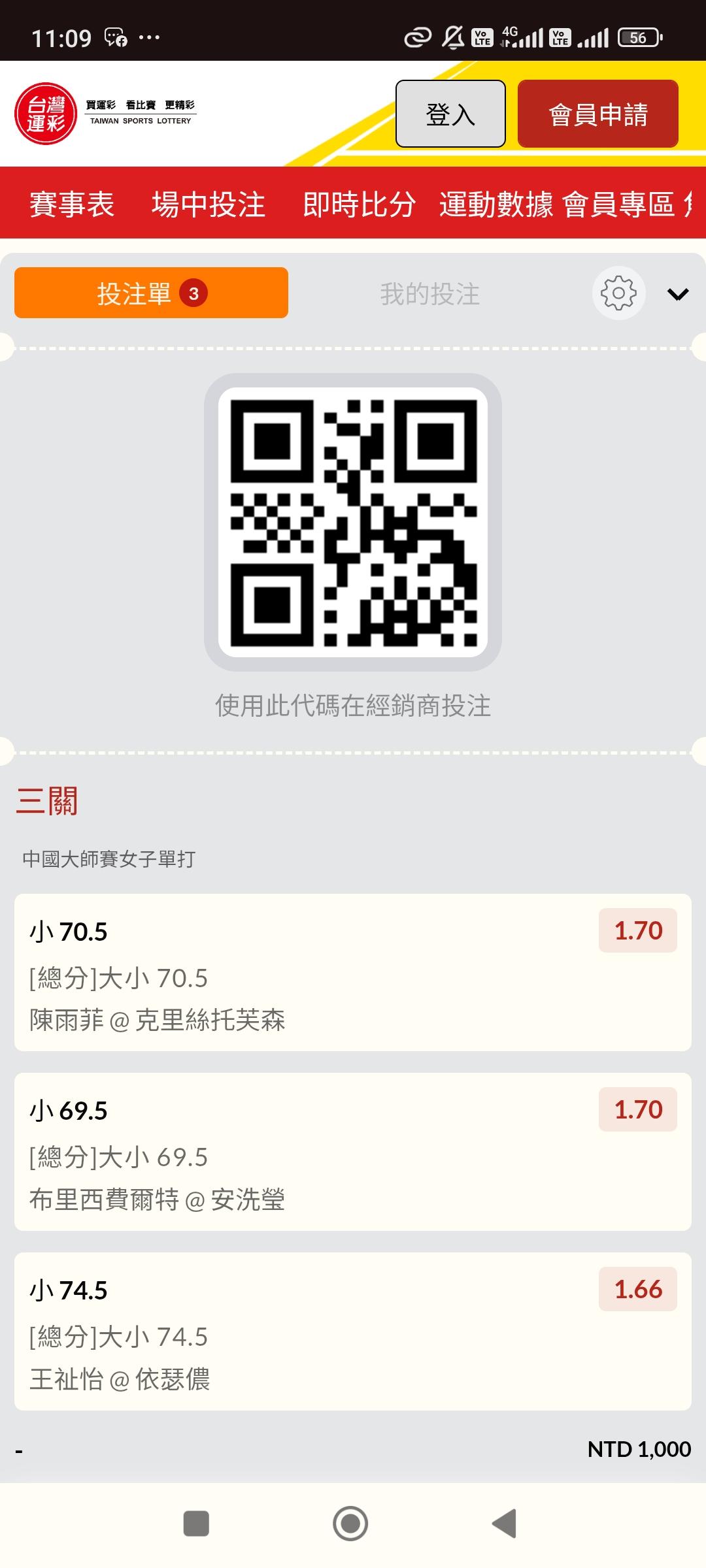Collapse the bet slip with chevron
Screen dimensions: 706x1568
coord(678,295)
